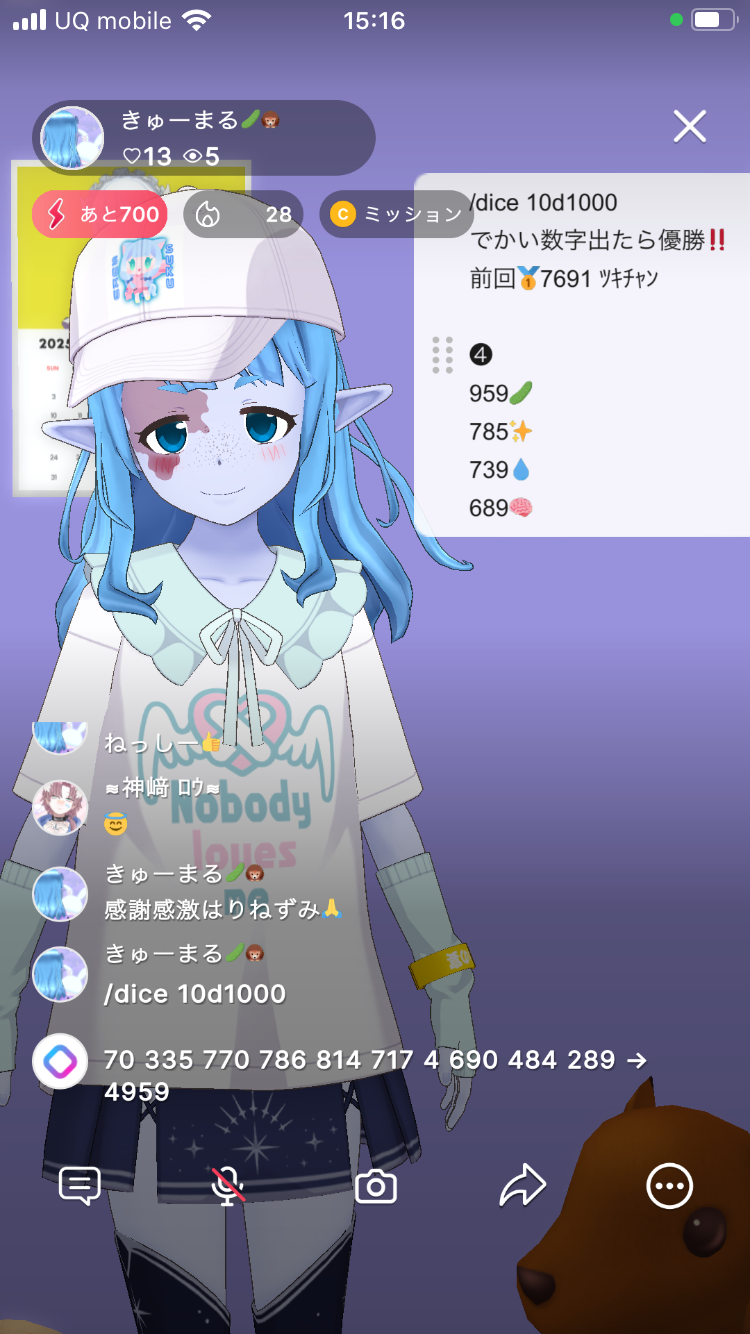Close the live stream with the X
Image resolution: width=750 pixels, height=1334 pixels.
pyautogui.click(x=689, y=127)
